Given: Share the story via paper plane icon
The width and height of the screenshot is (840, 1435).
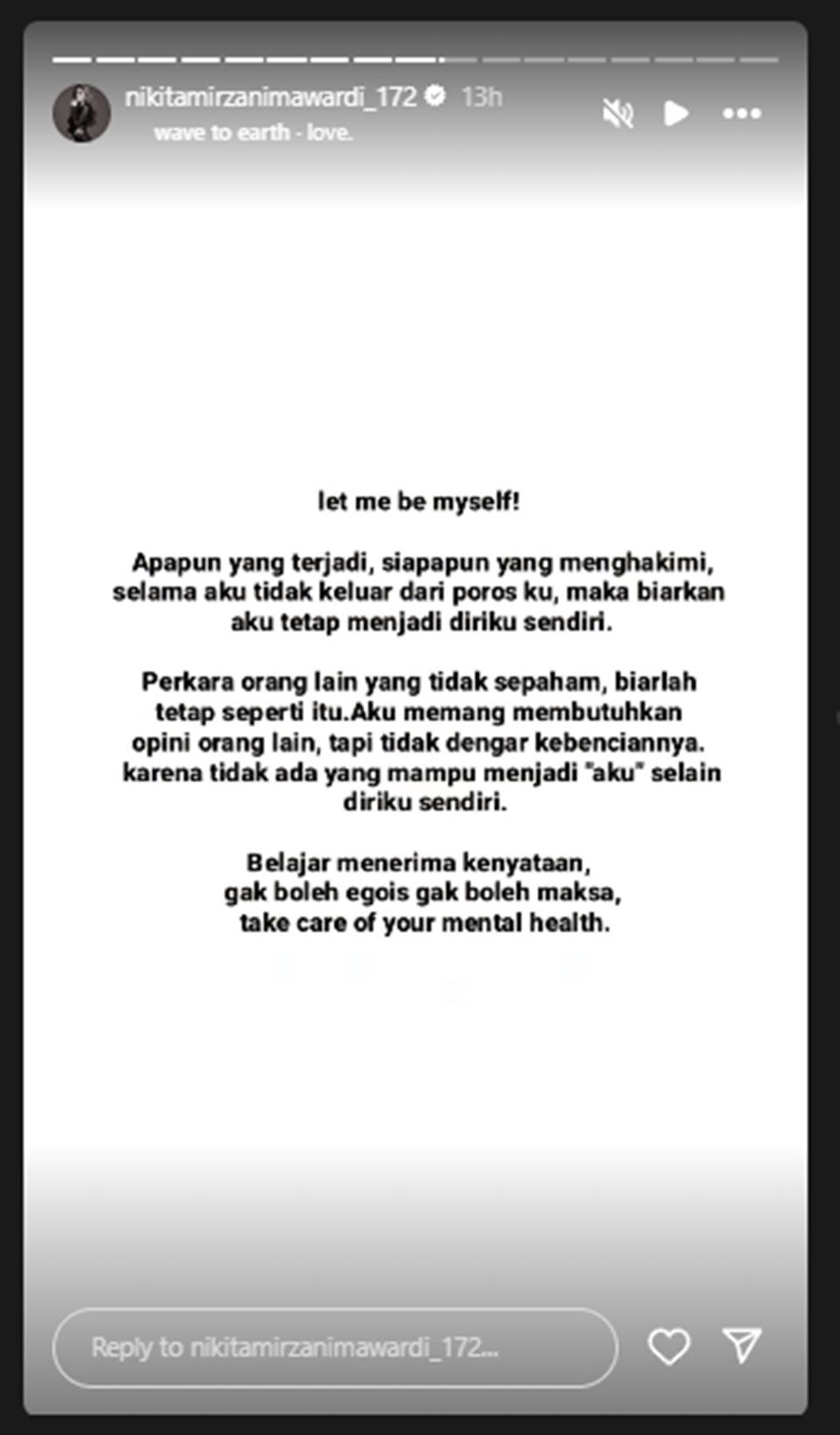Looking at the screenshot, I should [742, 1345].
